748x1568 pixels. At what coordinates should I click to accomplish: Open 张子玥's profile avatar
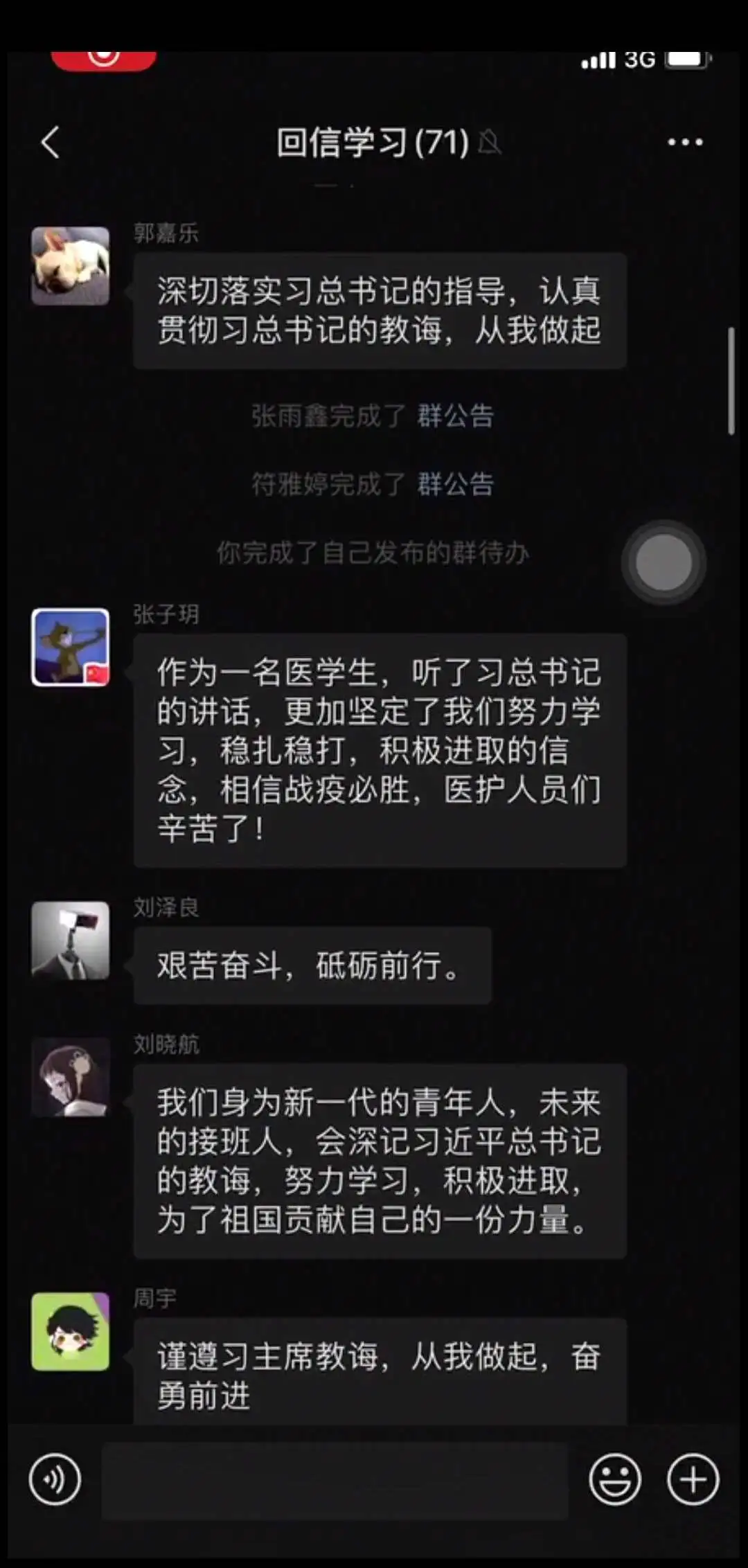70,648
